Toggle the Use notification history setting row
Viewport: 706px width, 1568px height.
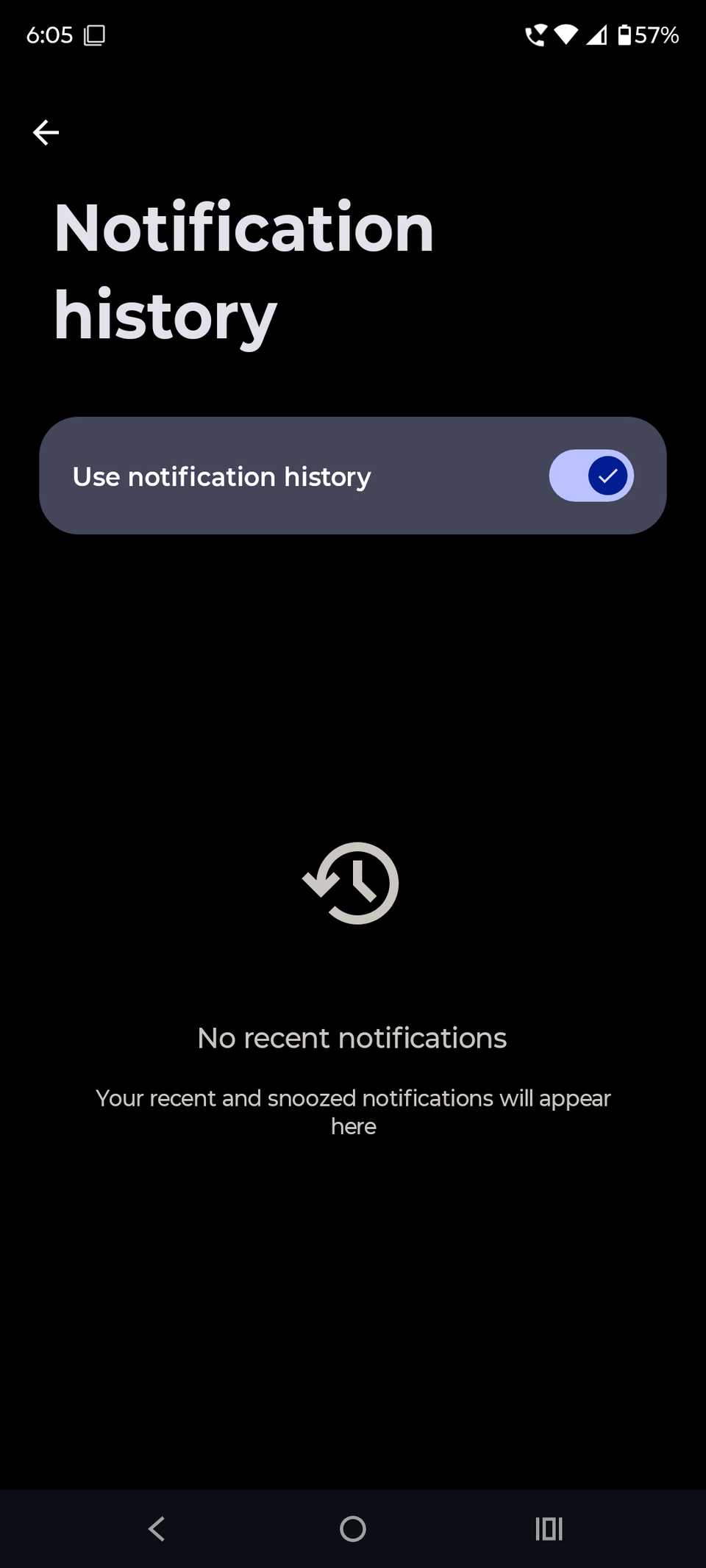(x=353, y=476)
